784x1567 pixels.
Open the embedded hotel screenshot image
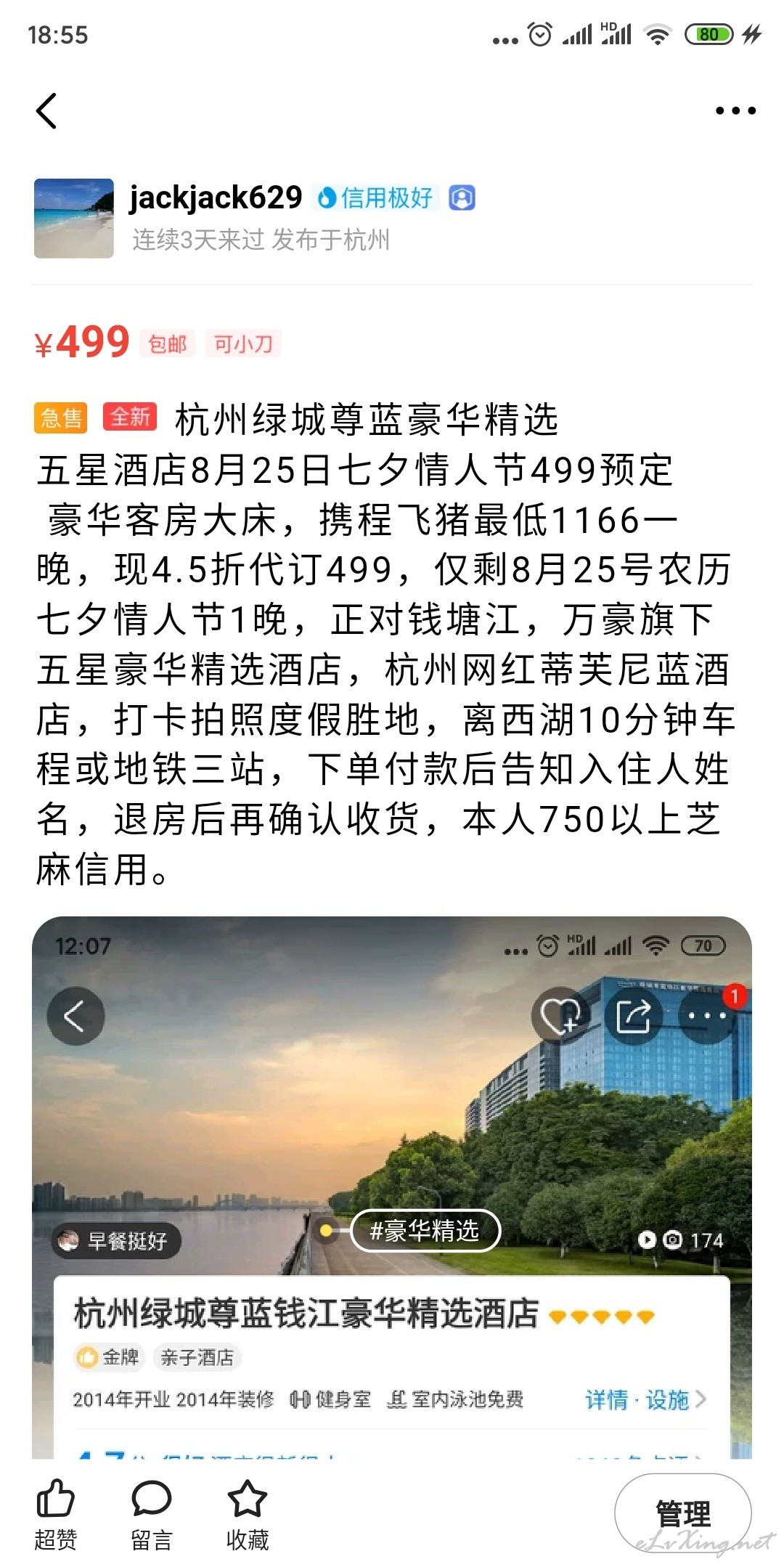click(392, 1187)
